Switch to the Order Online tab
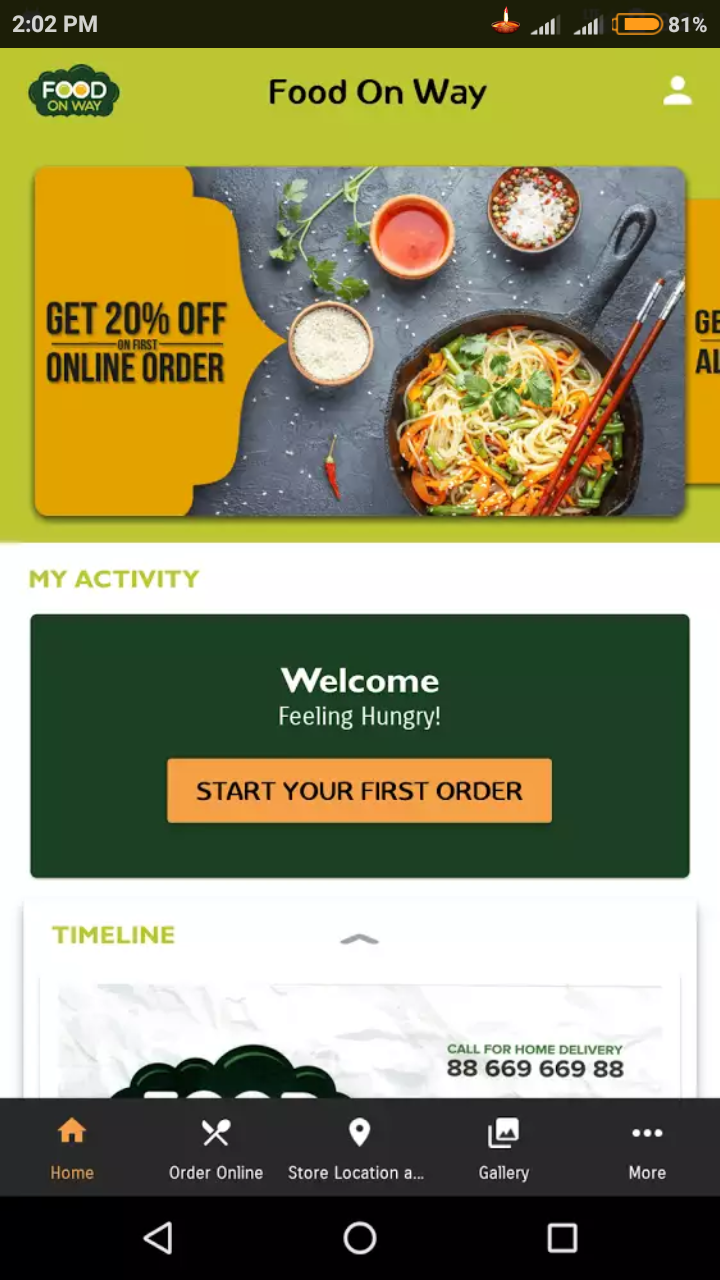The height and width of the screenshot is (1280, 720). pos(216,1148)
